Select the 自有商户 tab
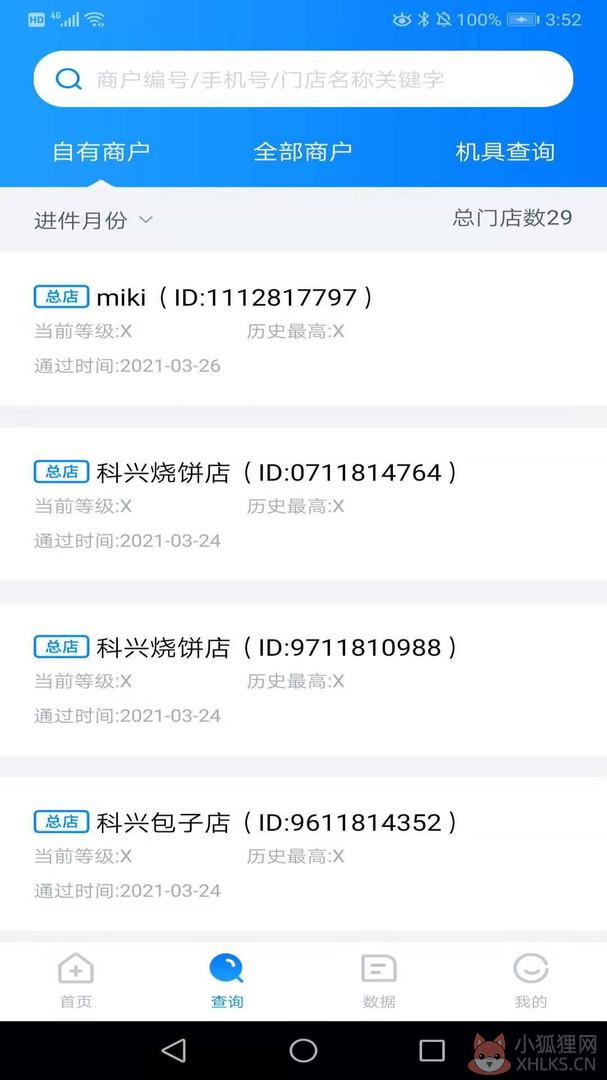The image size is (607, 1080). tap(101, 152)
